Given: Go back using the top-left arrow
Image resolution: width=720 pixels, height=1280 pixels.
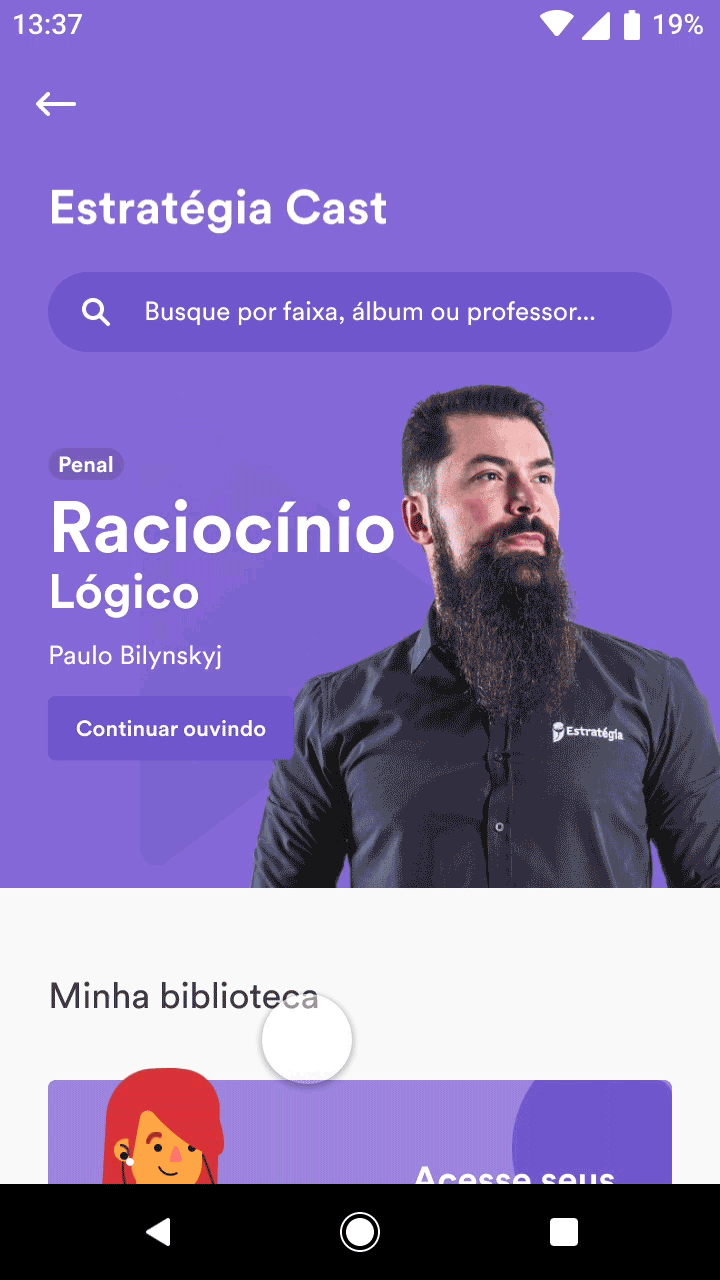Looking at the screenshot, I should pos(56,104).
